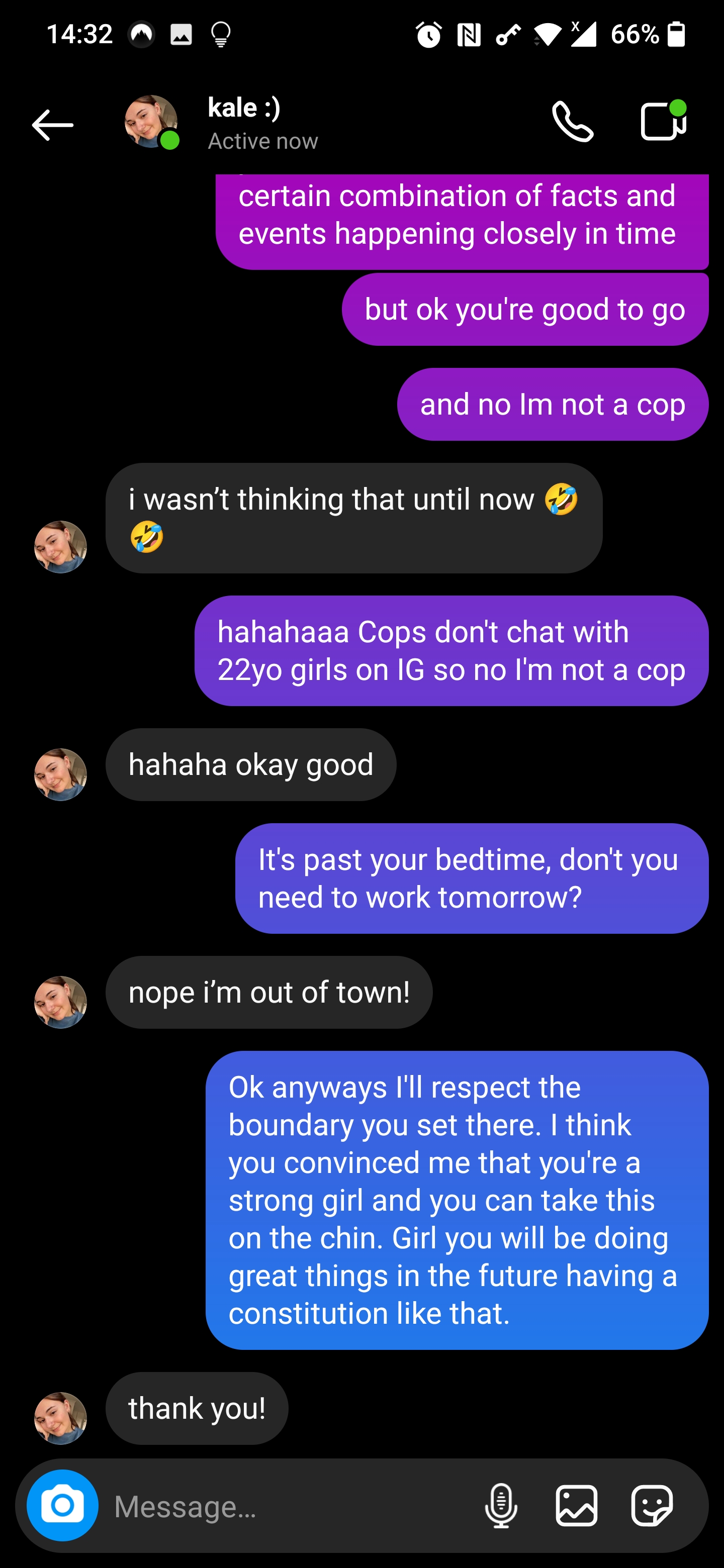View the Active now status
This screenshot has height=1568, width=724.
[263, 141]
